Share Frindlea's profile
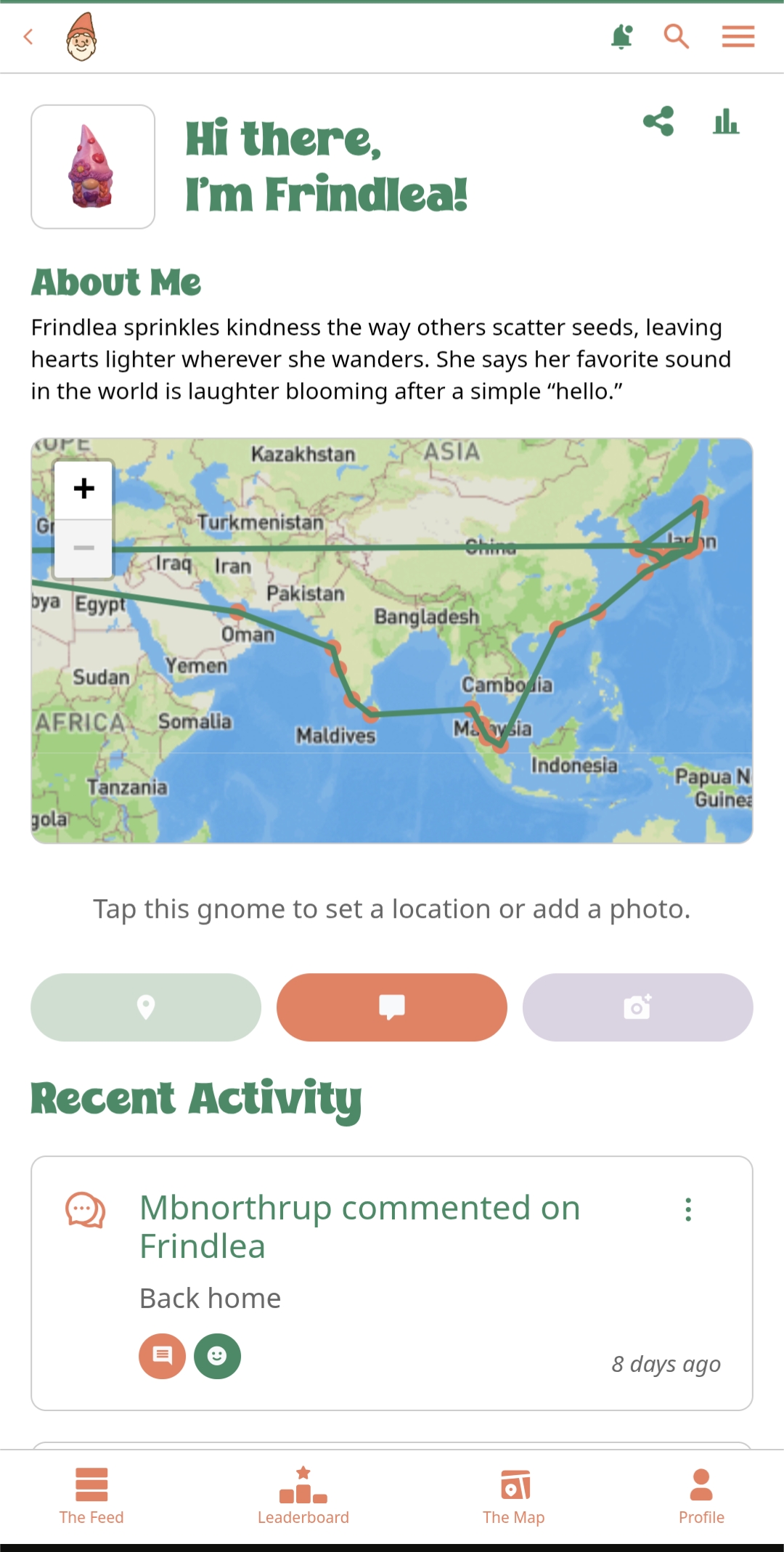Viewport: 784px width, 1552px height. [x=658, y=121]
